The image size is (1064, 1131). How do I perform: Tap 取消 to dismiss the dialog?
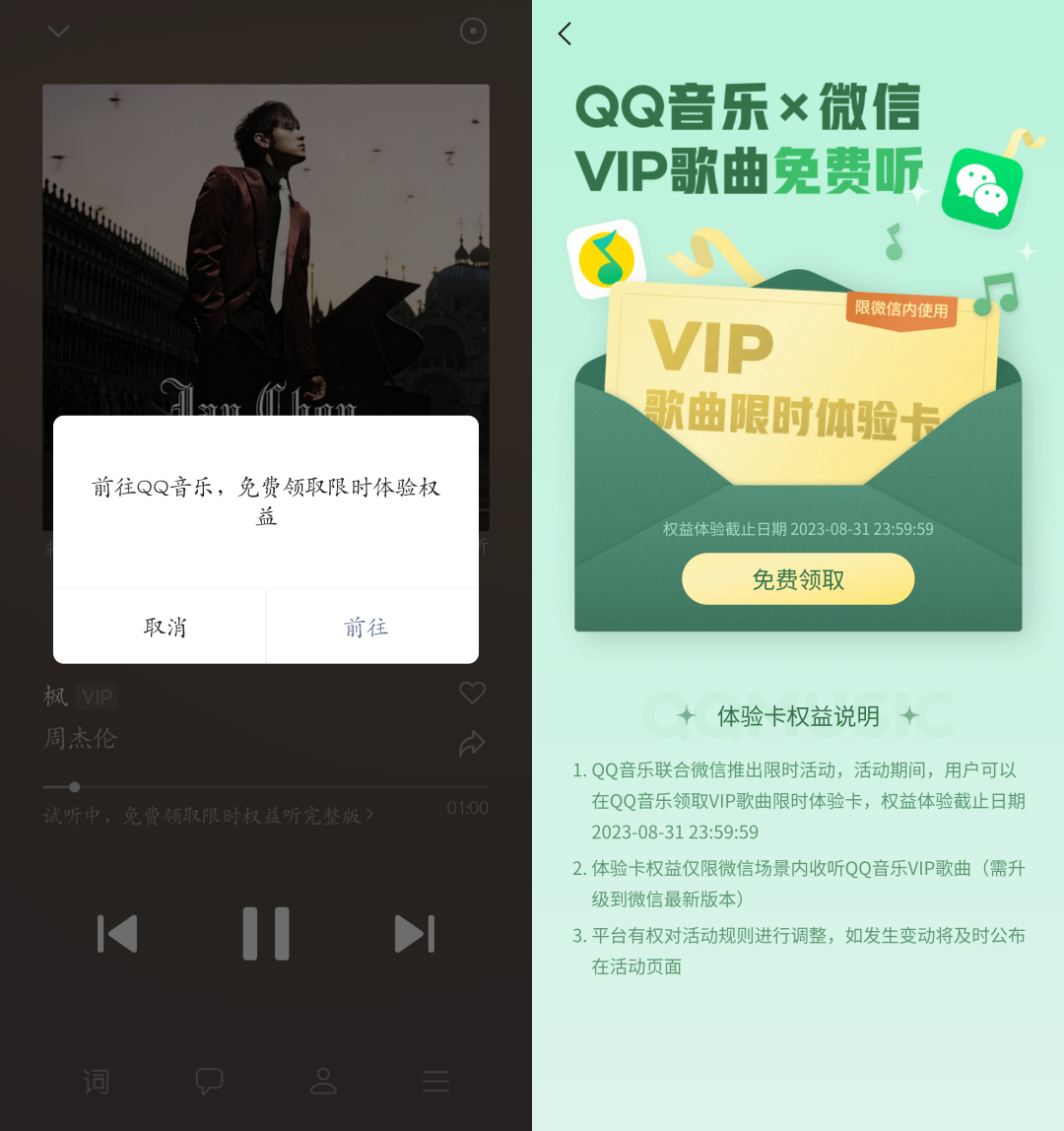click(x=165, y=627)
